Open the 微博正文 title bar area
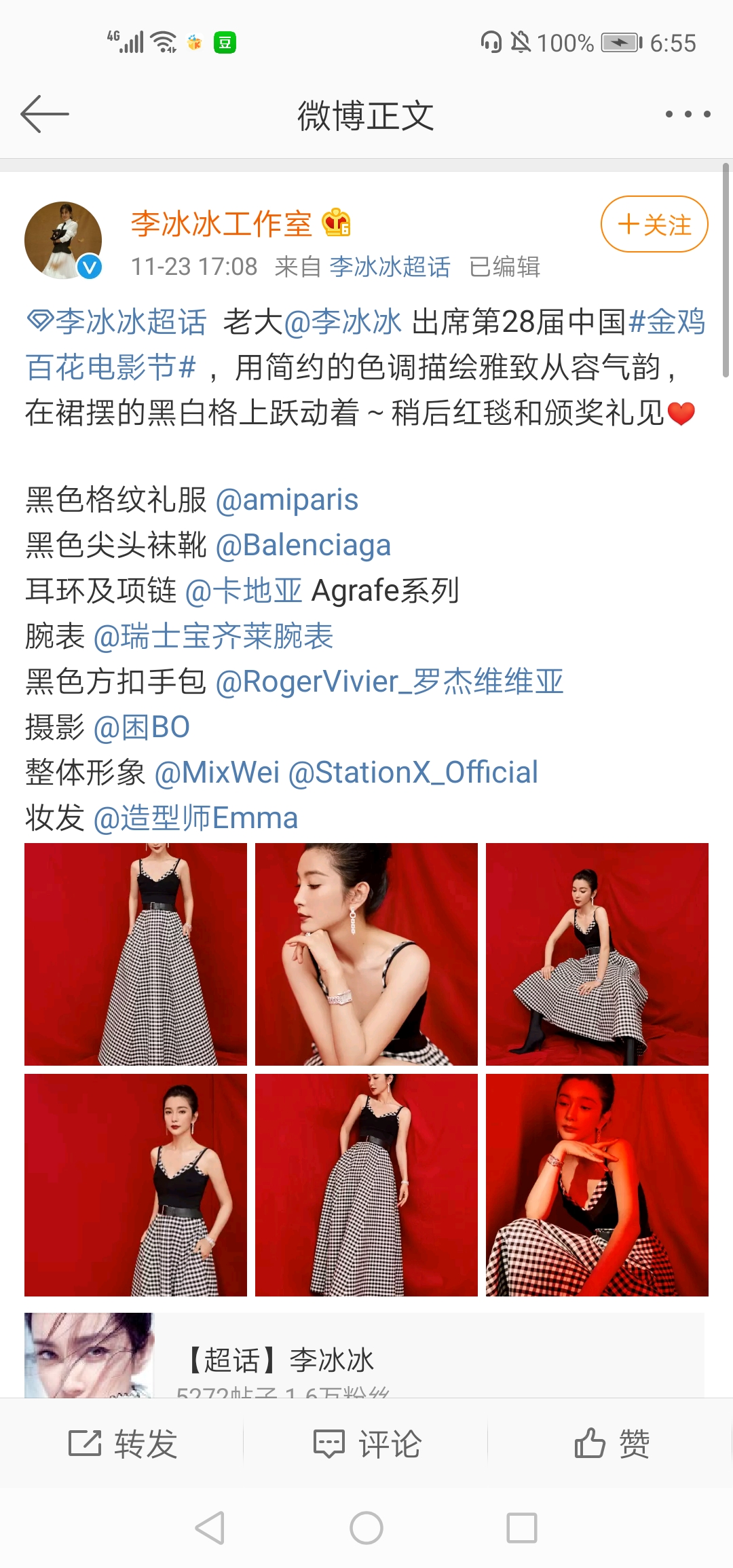Viewport: 733px width, 1568px height. 366,115
